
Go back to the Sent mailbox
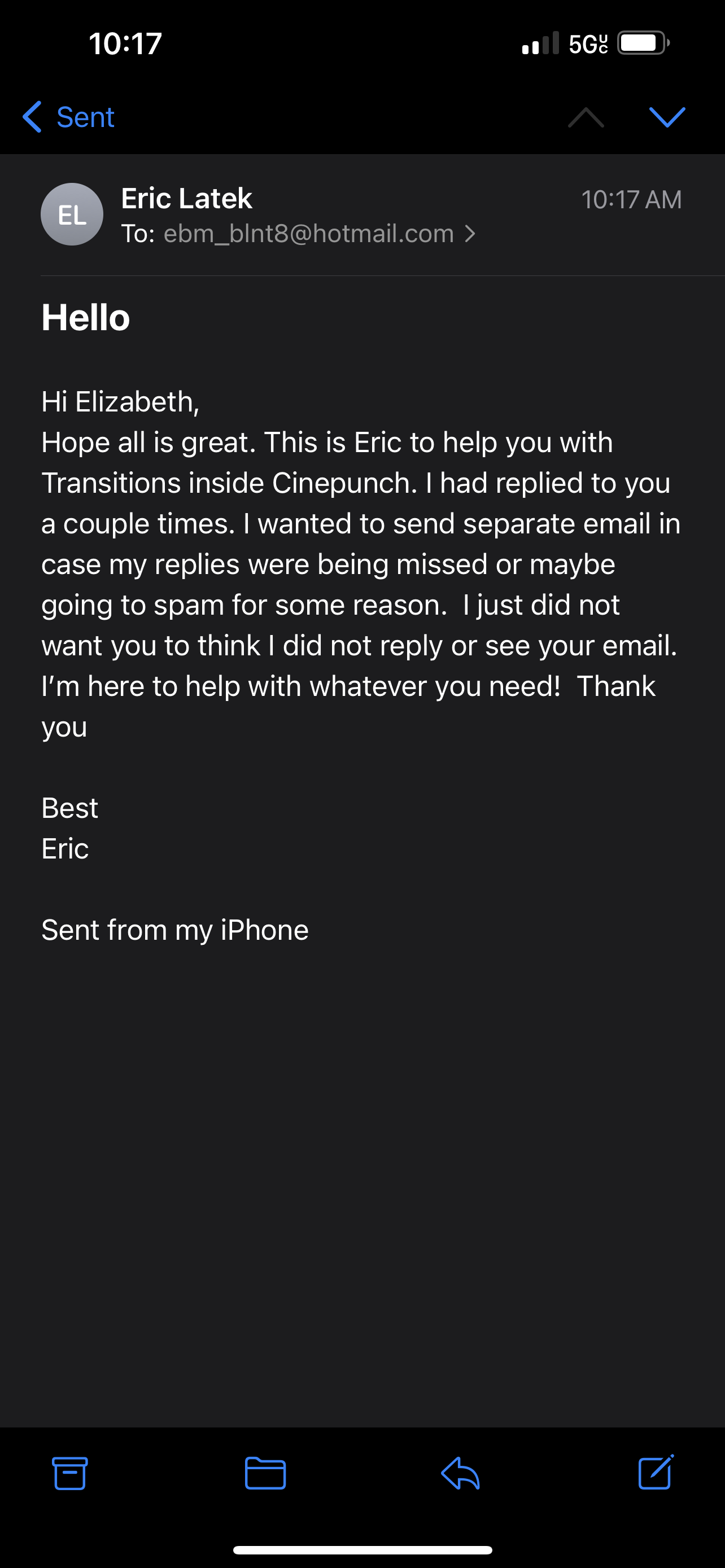[68, 117]
